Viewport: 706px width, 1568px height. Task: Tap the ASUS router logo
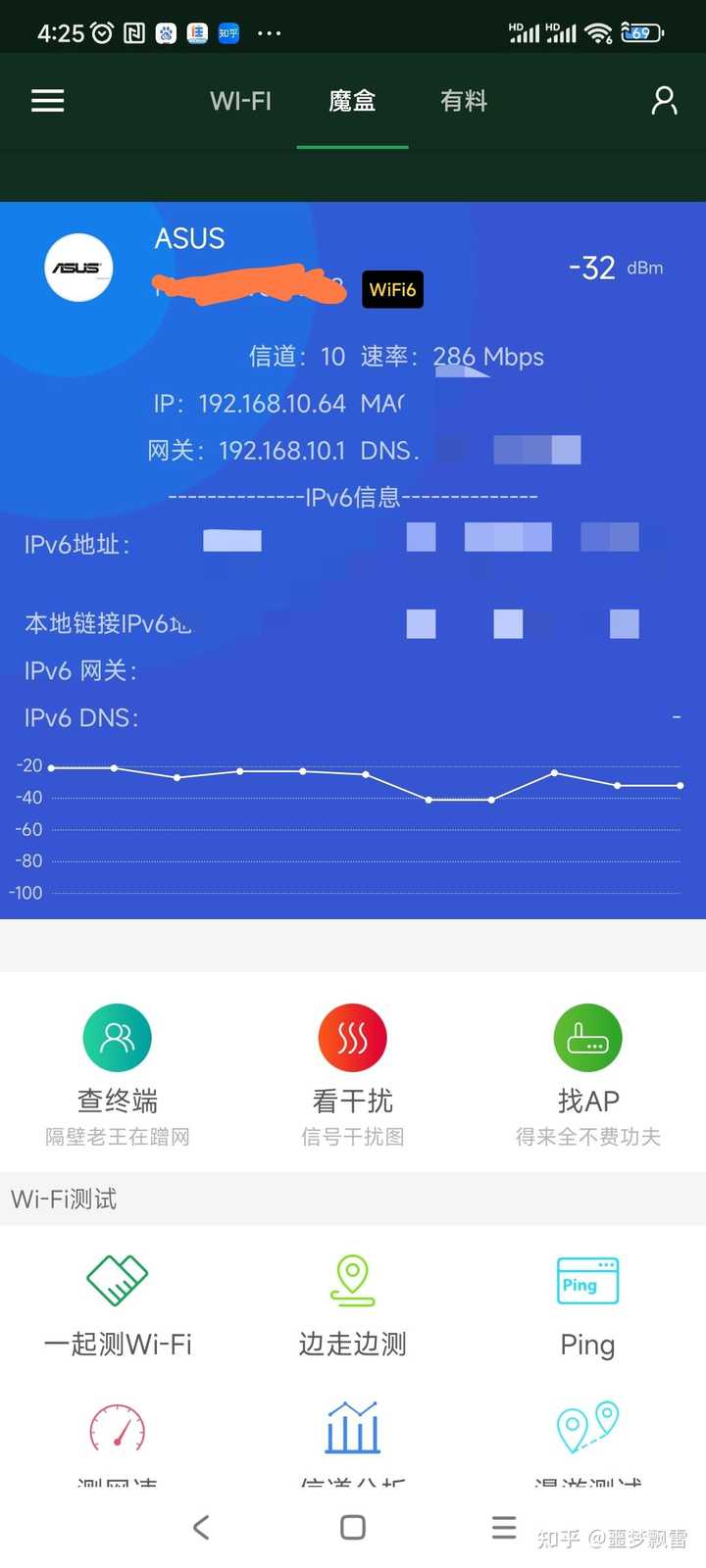[x=78, y=267]
